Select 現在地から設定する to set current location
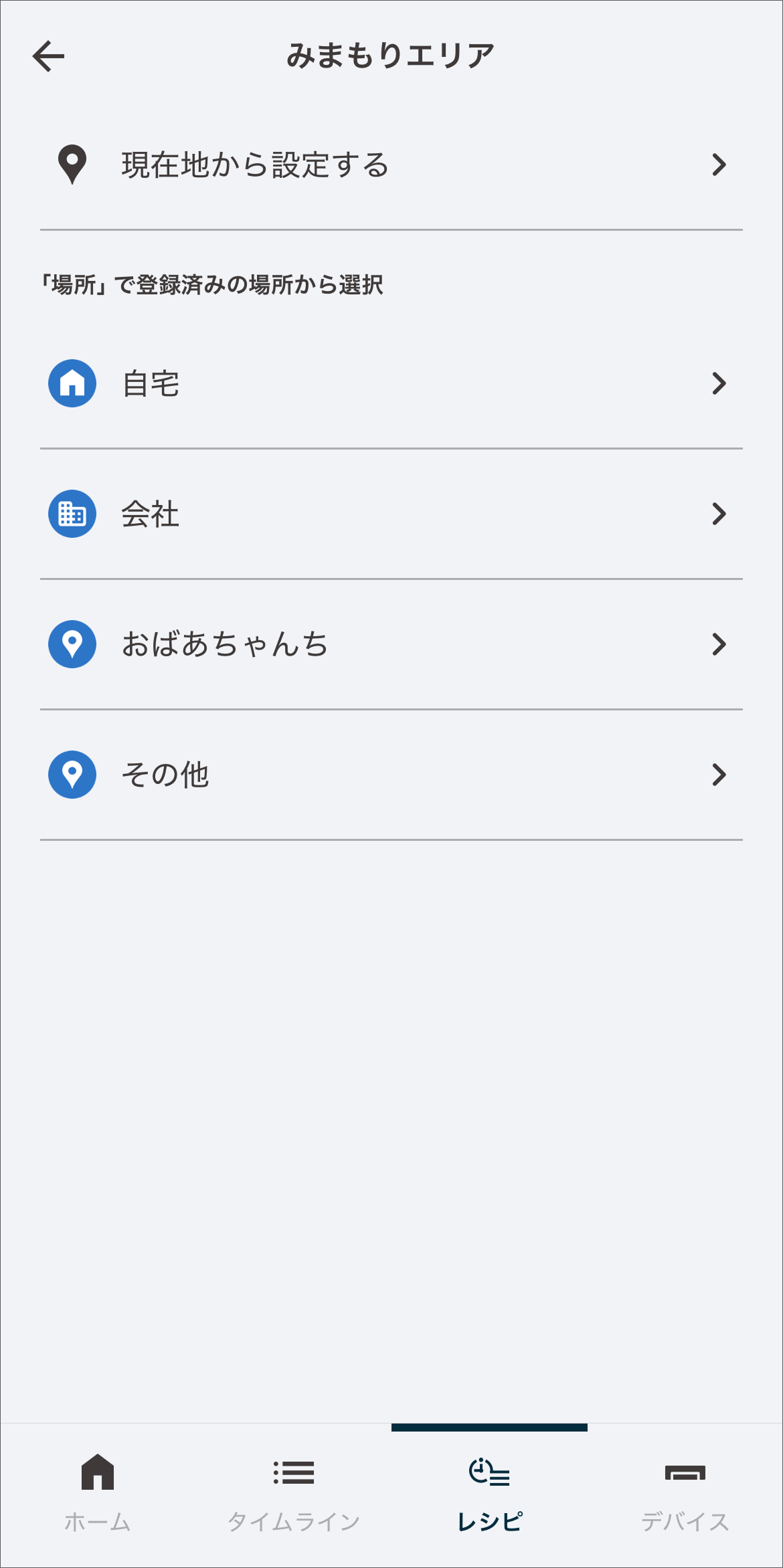Image resolution: width=783 pixels, height=1568 pixels. point(254,165)
